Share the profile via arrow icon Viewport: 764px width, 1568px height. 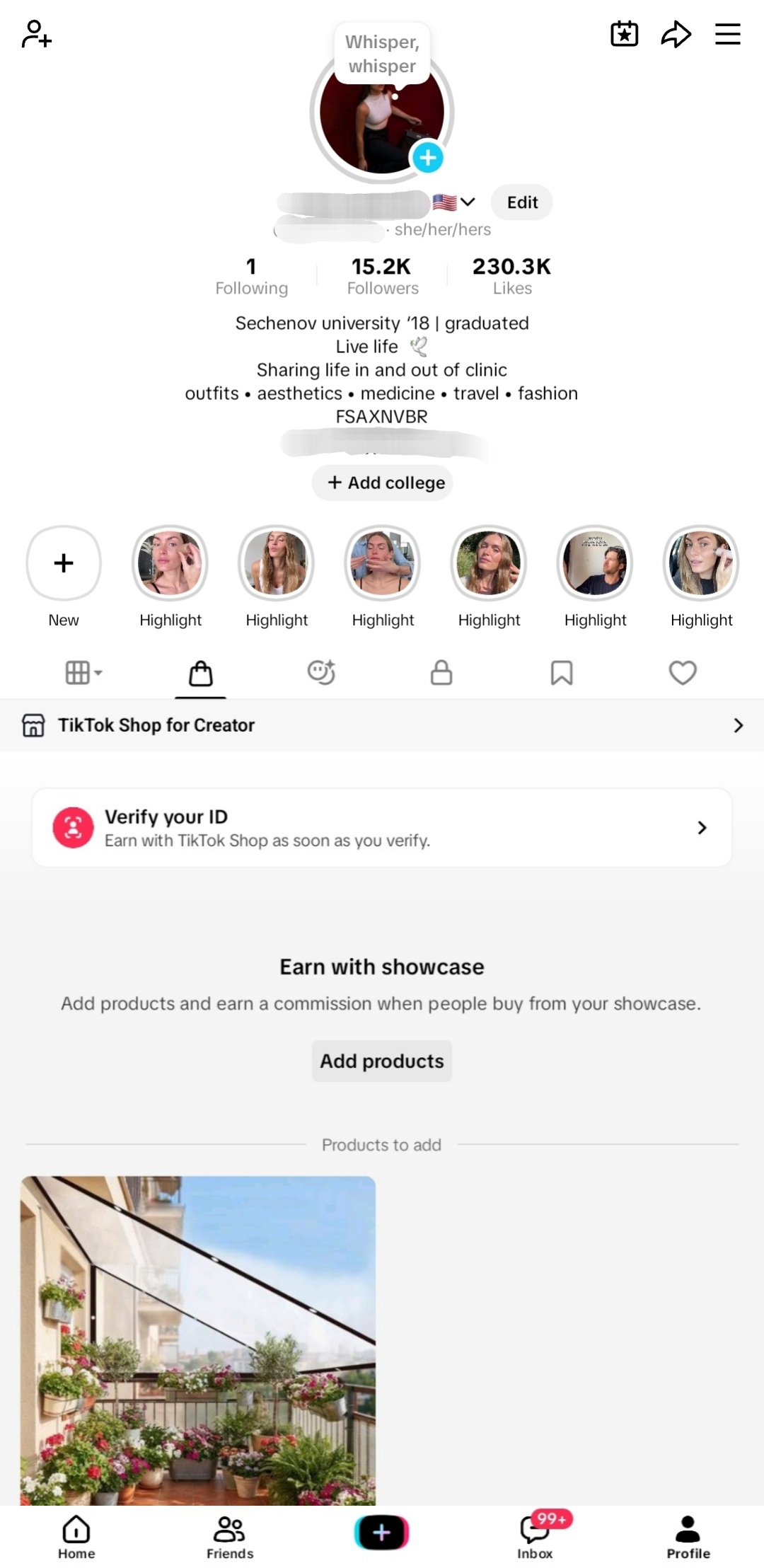(676, 34)
